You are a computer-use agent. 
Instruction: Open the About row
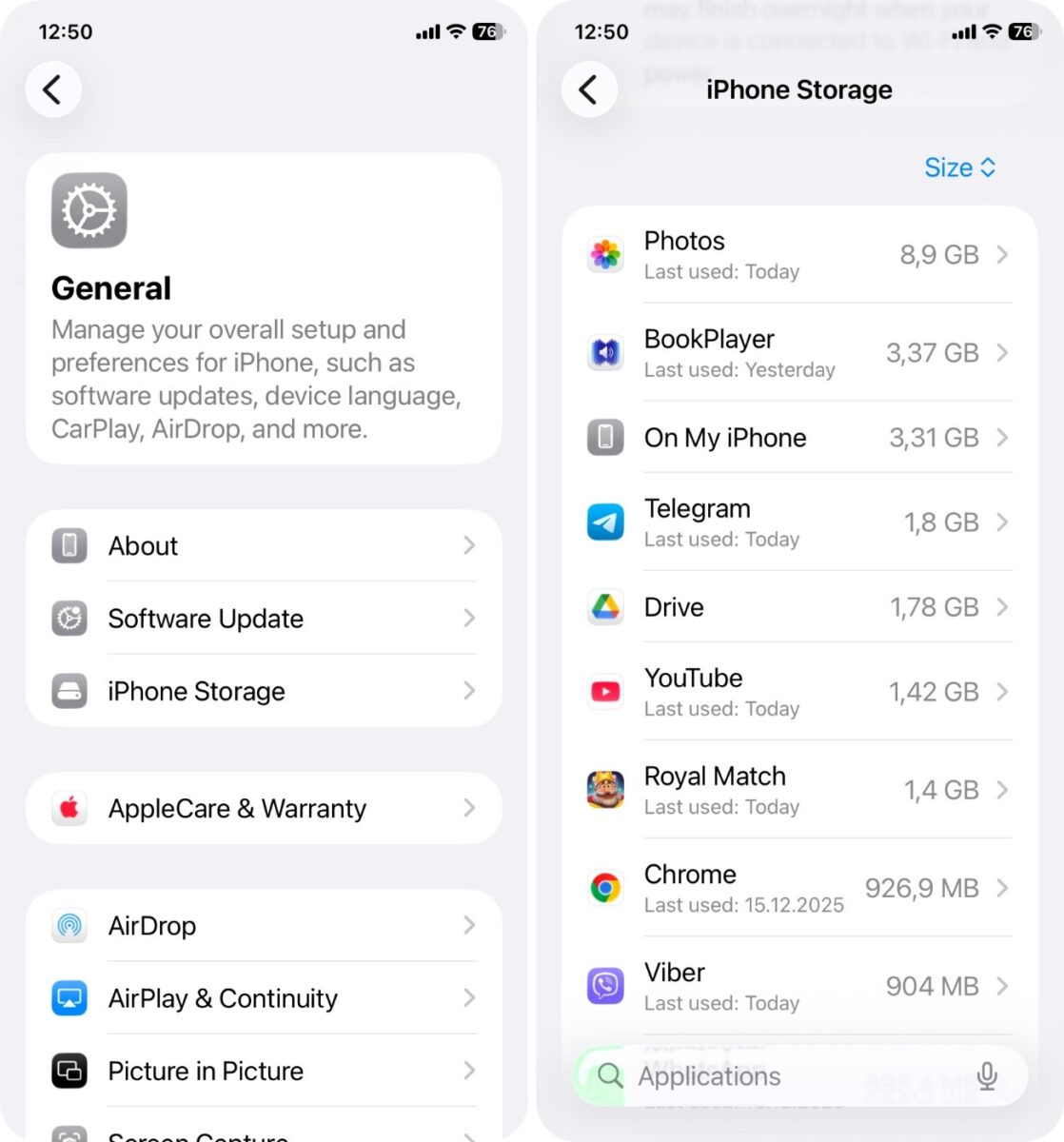[264, 546]
